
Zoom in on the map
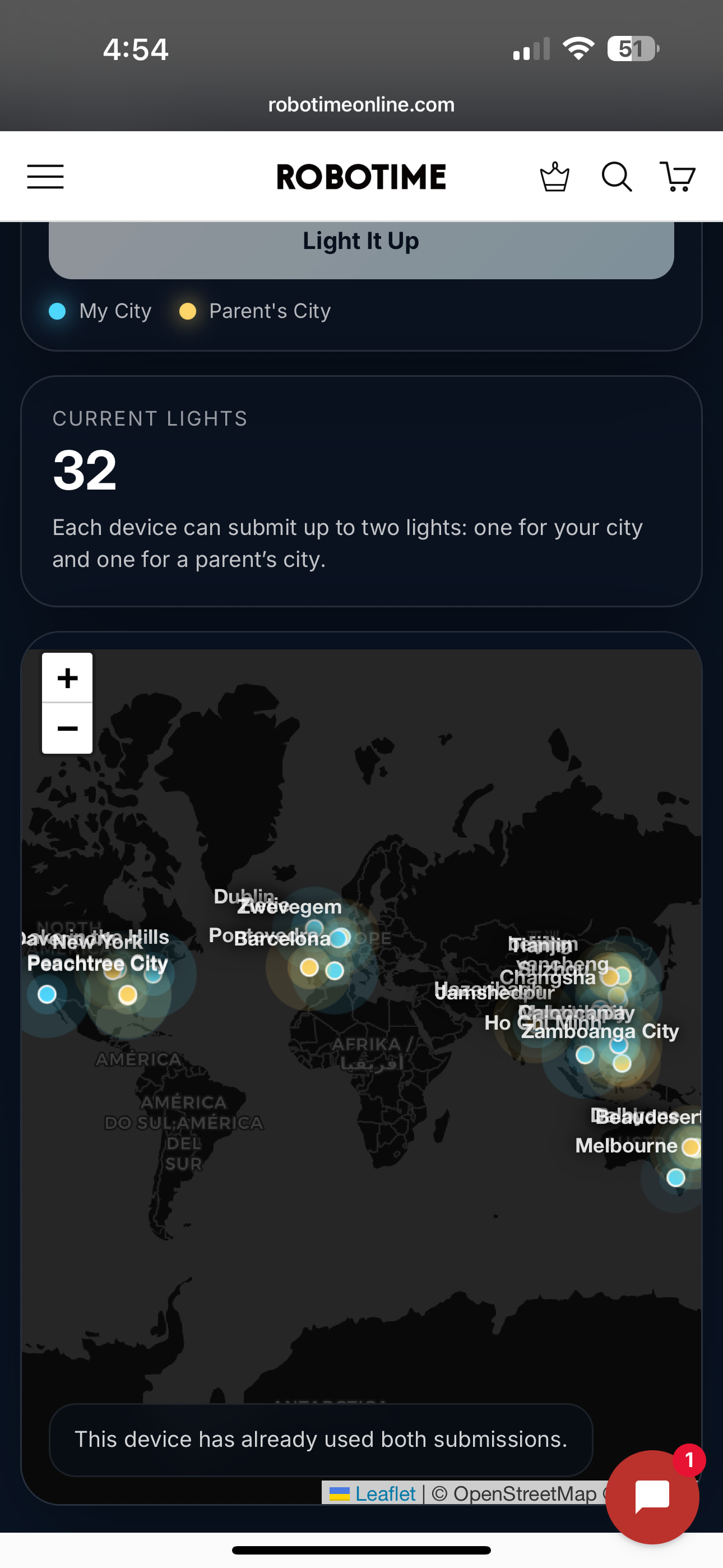click(67, 677)
